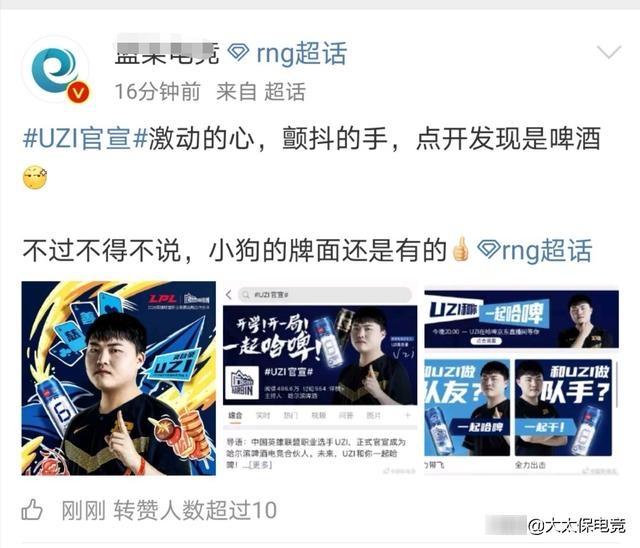
Task: Expand the post options chevron
Action: pyautogui.click(x=608, y=52)
